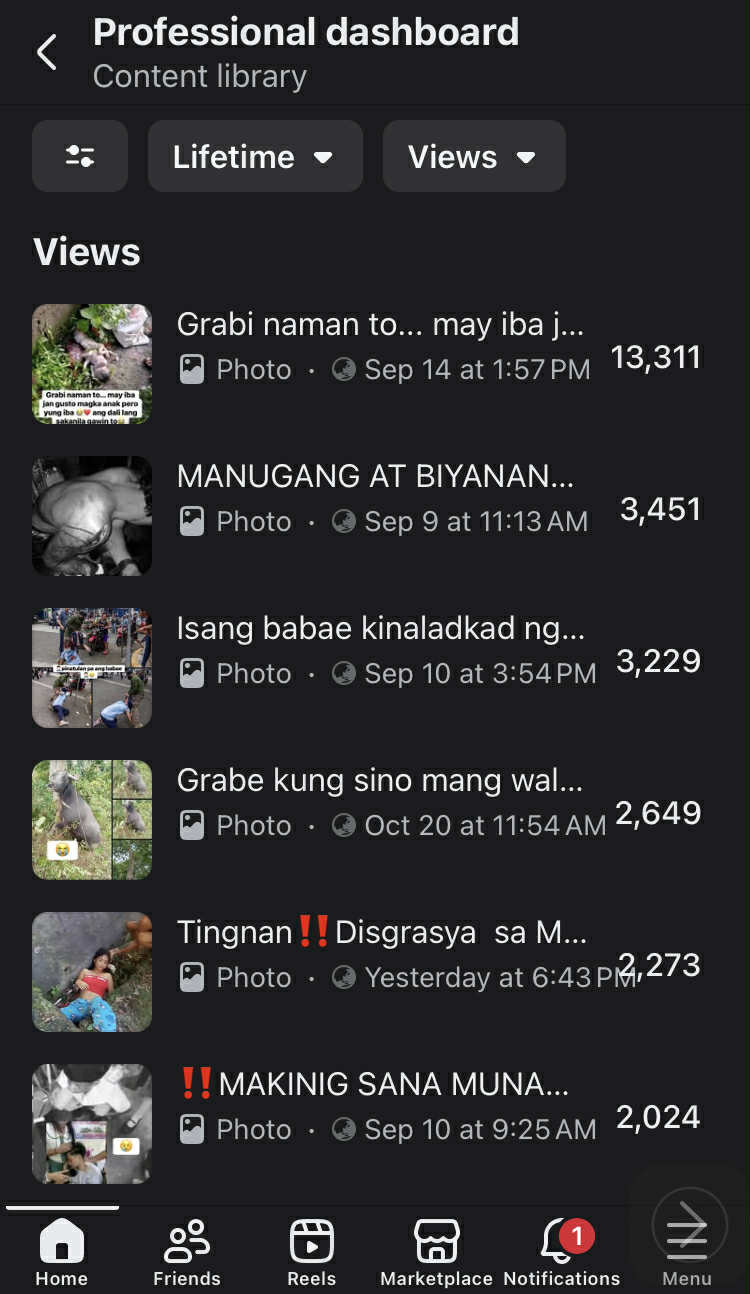750x1294 pixels.
Task: Go back from Professional dashboard
Action: pos(47,53)
